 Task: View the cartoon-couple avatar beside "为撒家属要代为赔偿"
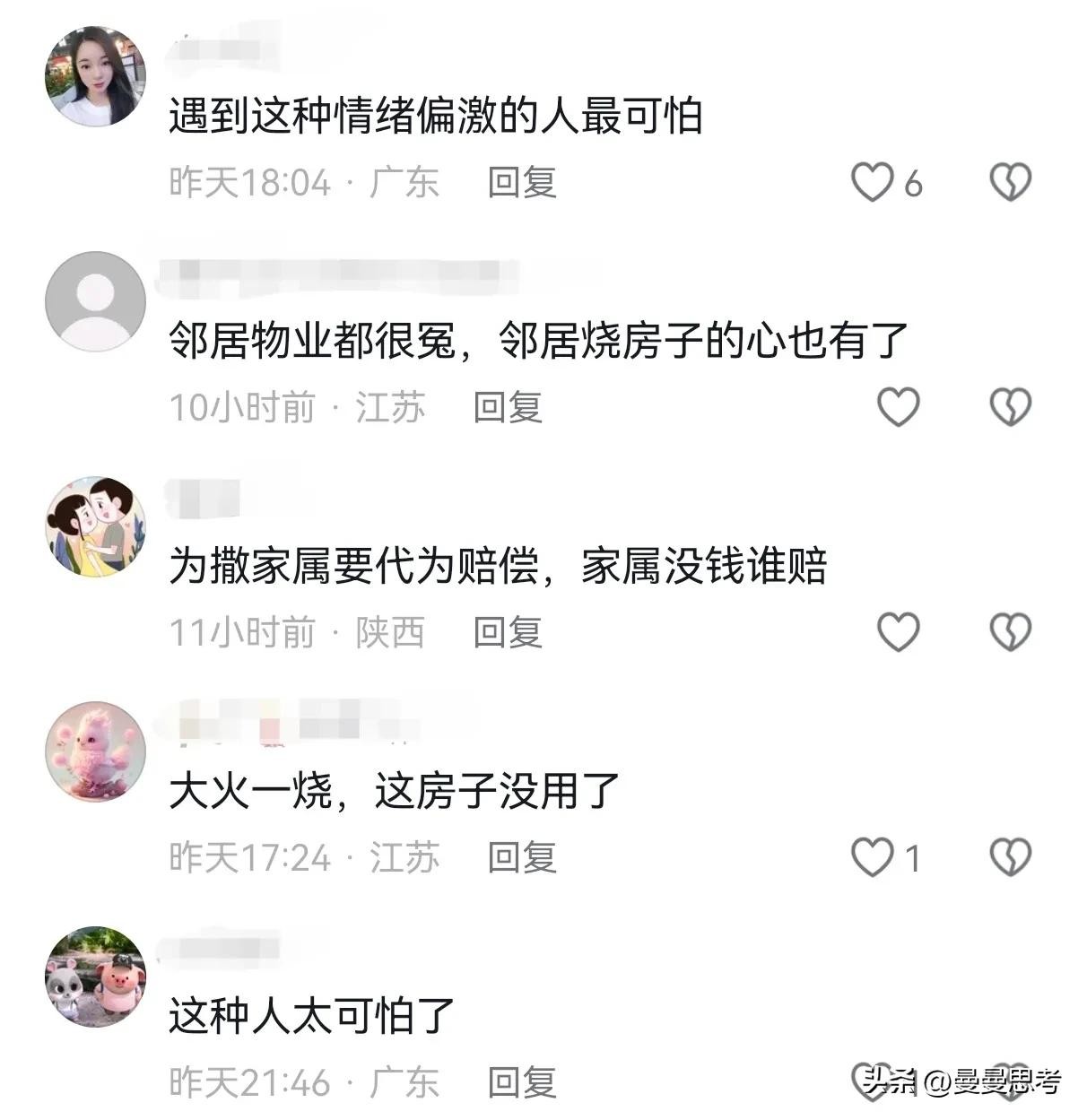click(95, 526)
